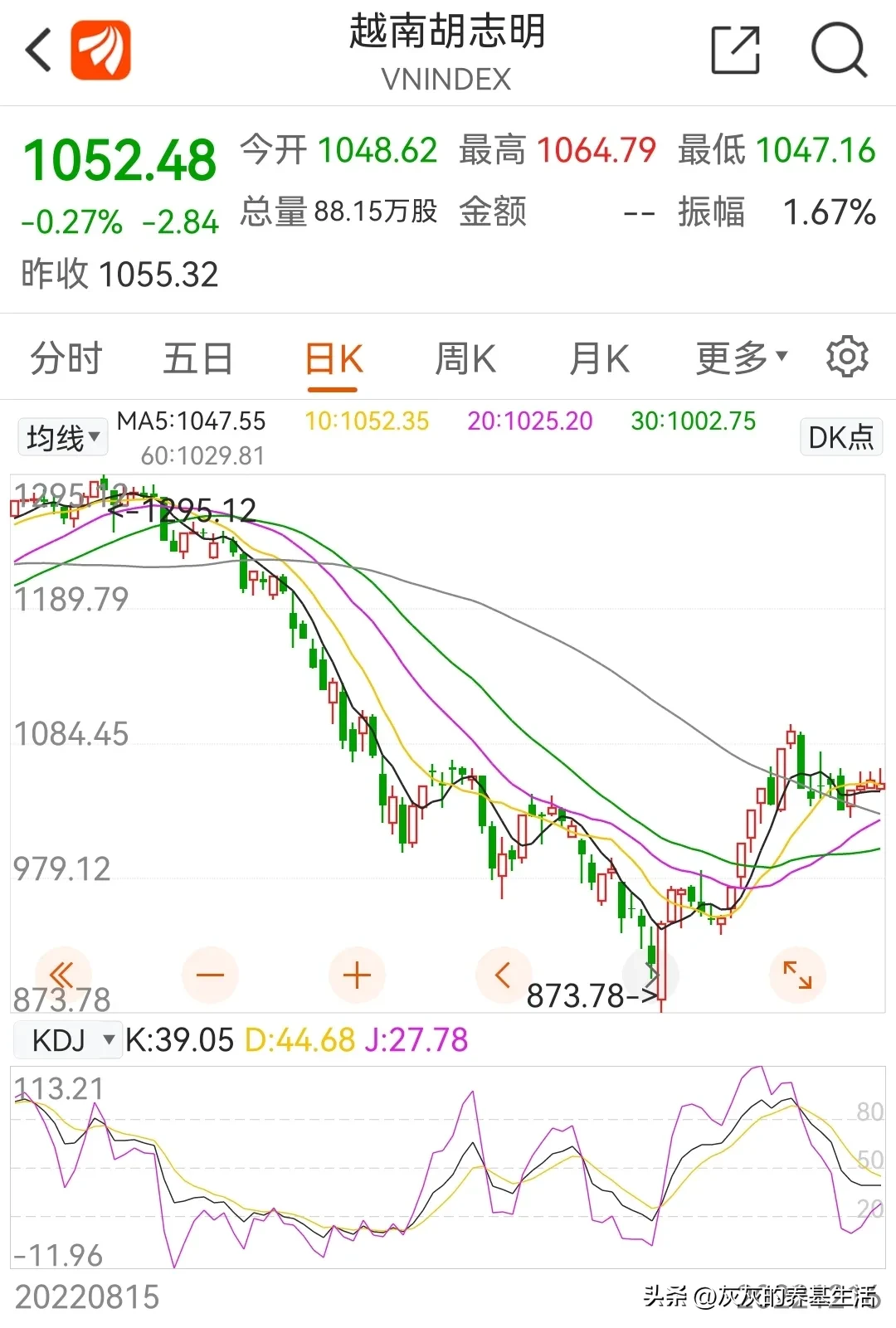Viewport: 896px width, 1328px height.
Task: Open chart settings gear
Action: point(847,357)
